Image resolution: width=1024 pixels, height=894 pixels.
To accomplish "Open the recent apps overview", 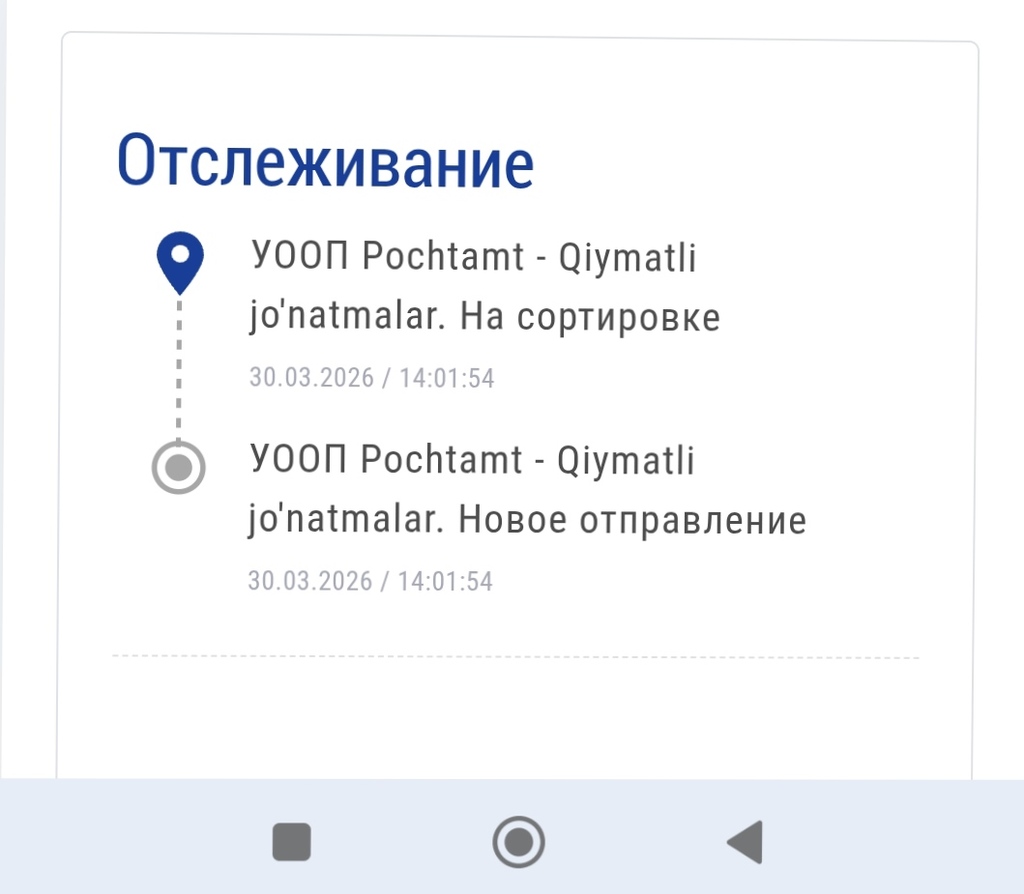I will (292, 842).
